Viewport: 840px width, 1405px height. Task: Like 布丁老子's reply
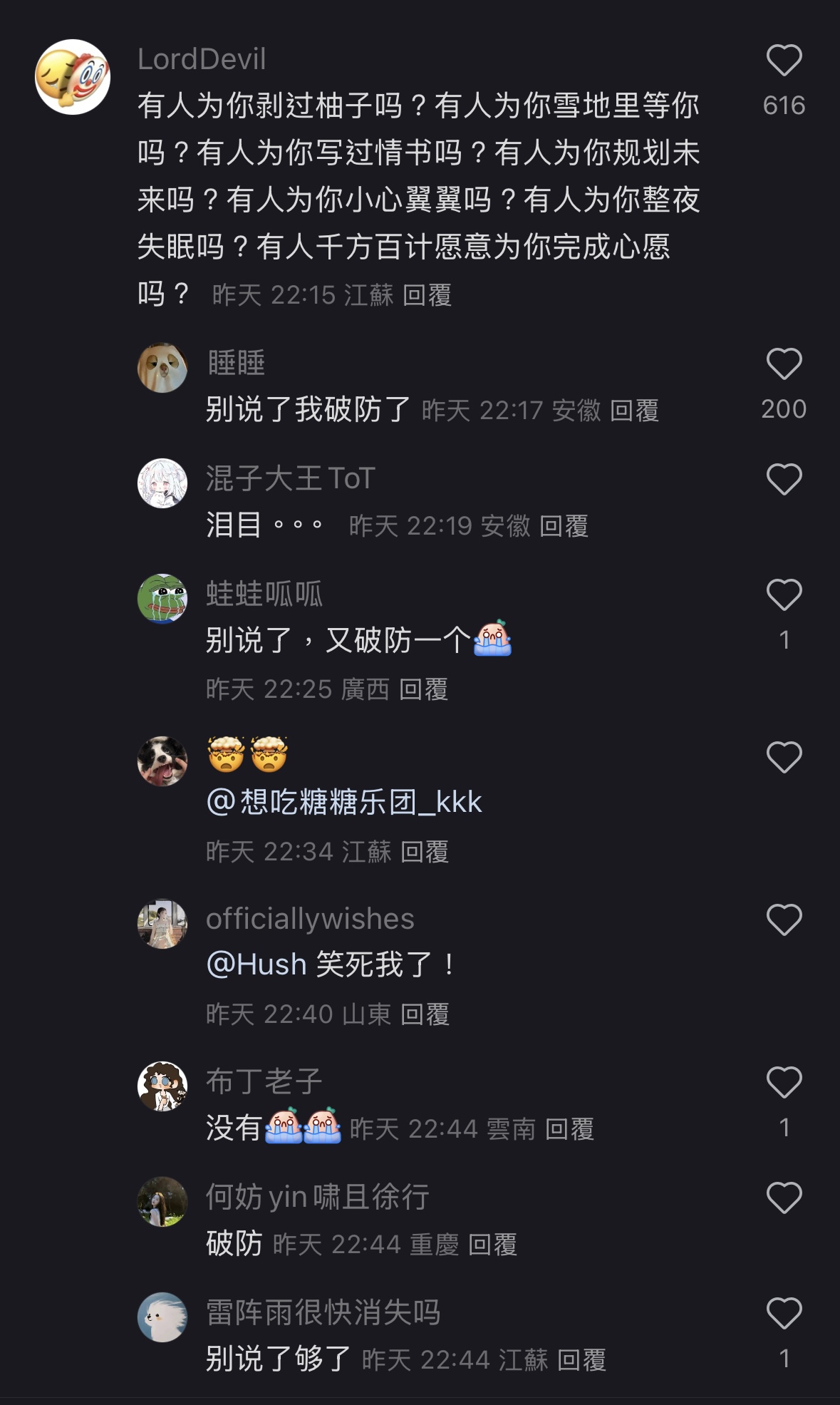784,1083
